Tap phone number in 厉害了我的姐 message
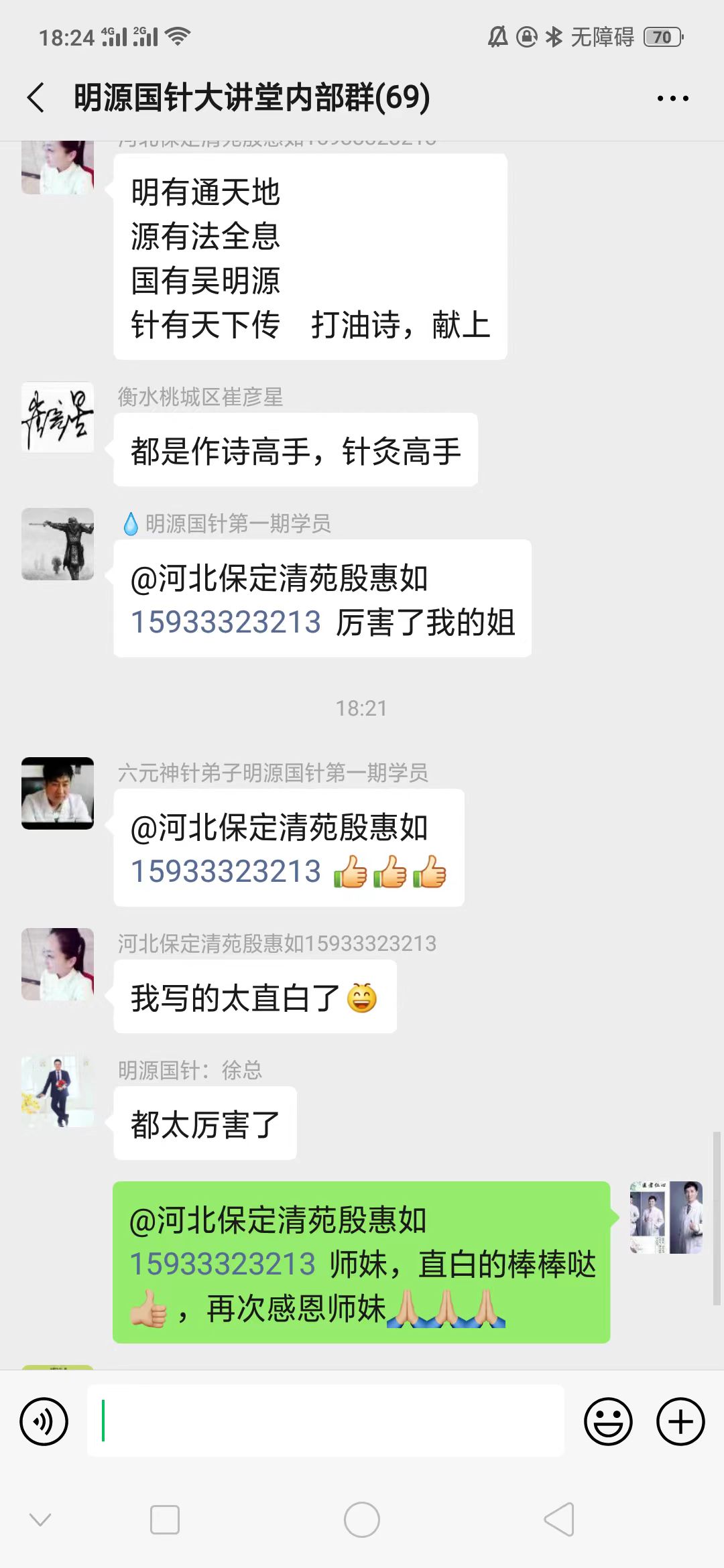The width and height of the screenshot is (724, 1568). click(x=226, y=623)
